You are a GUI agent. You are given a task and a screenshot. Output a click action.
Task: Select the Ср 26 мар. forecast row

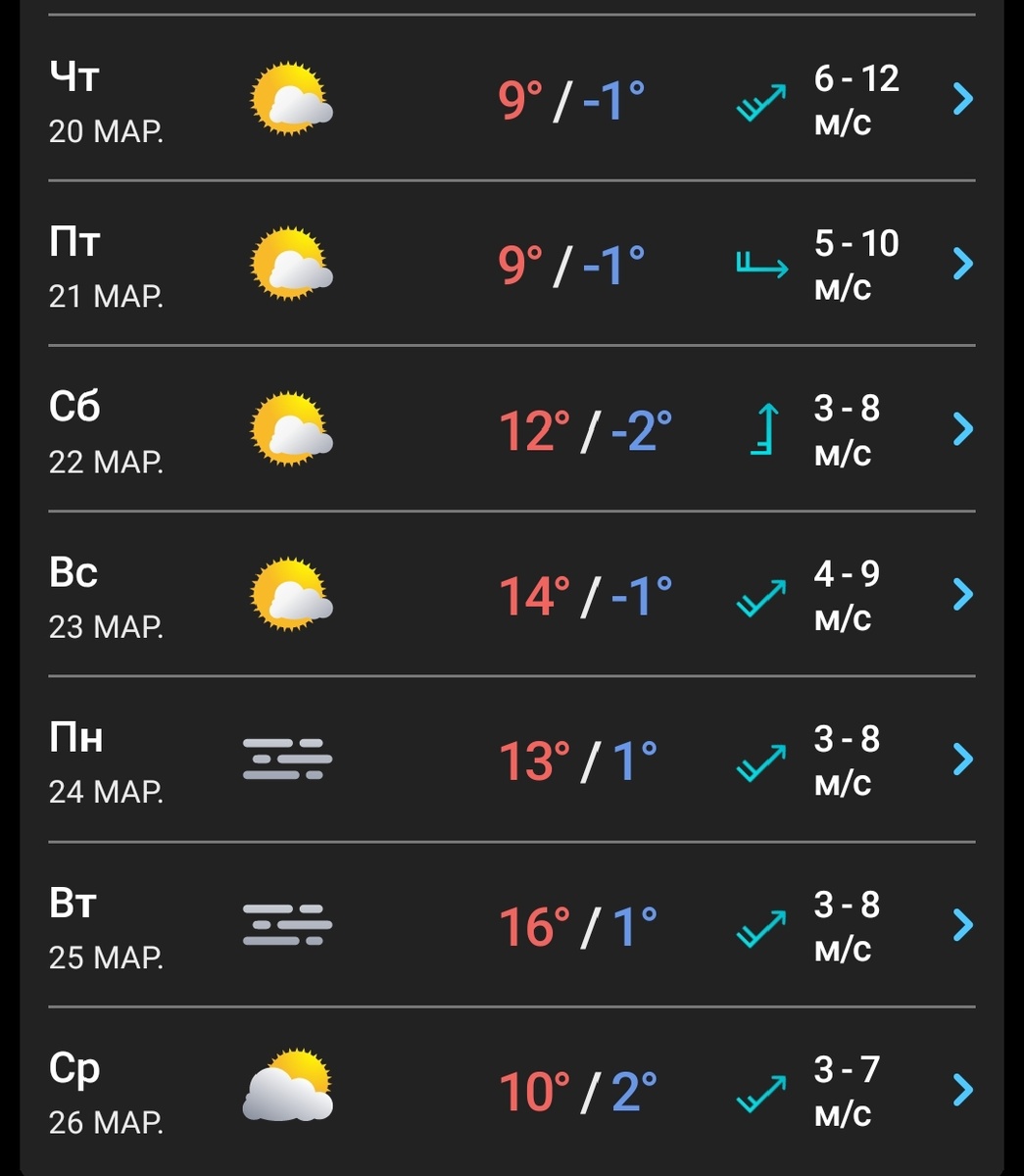tap(962, 1090)
